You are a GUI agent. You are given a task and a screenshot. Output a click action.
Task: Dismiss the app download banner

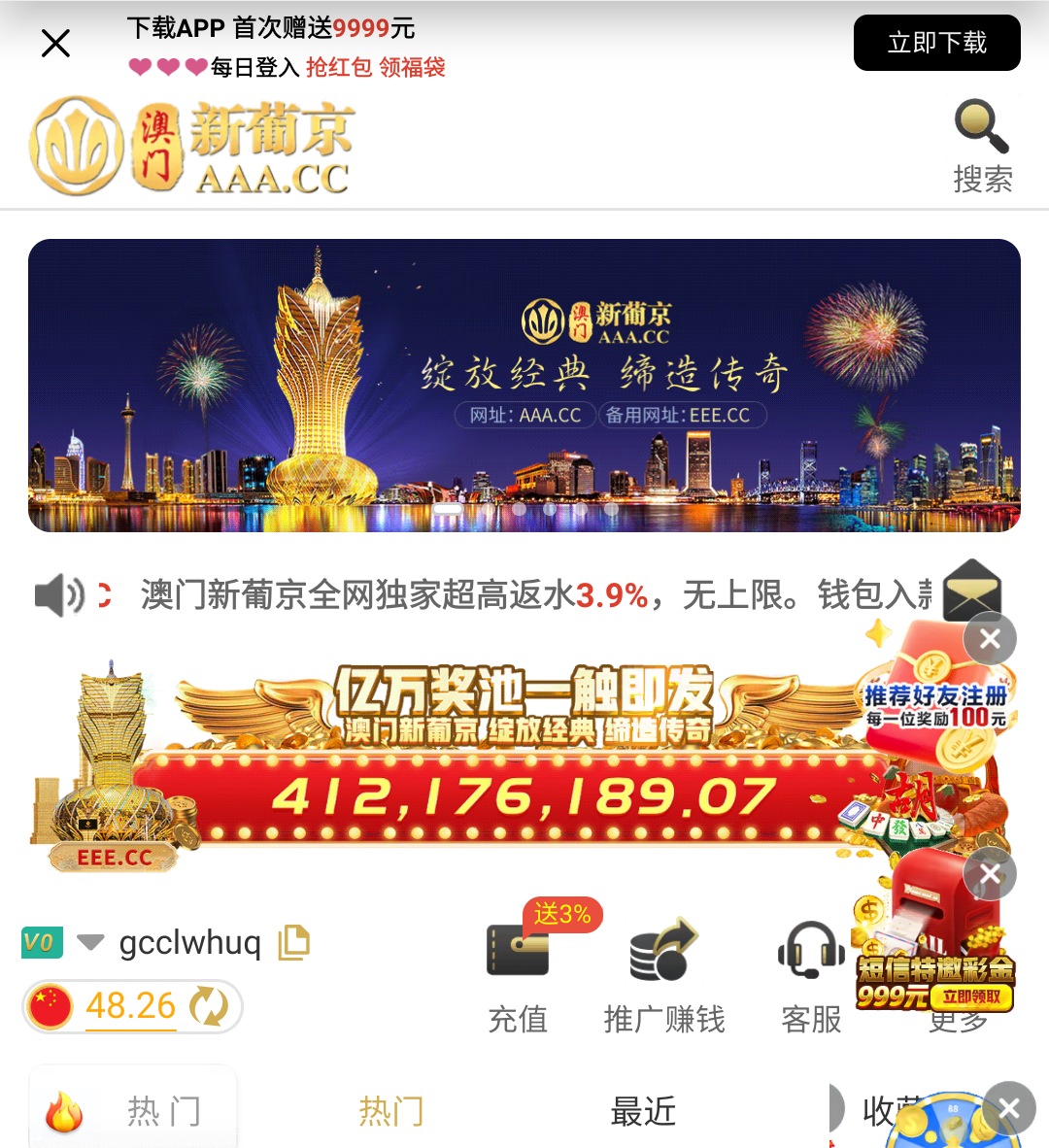(x=55, y=43)
